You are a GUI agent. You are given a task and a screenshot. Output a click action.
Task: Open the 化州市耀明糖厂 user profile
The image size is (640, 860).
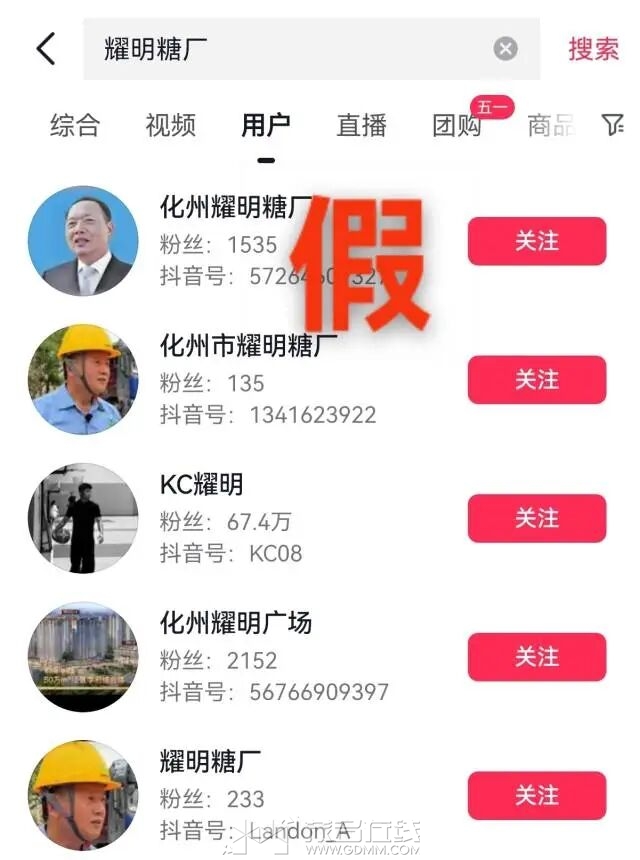coord(248,346)
